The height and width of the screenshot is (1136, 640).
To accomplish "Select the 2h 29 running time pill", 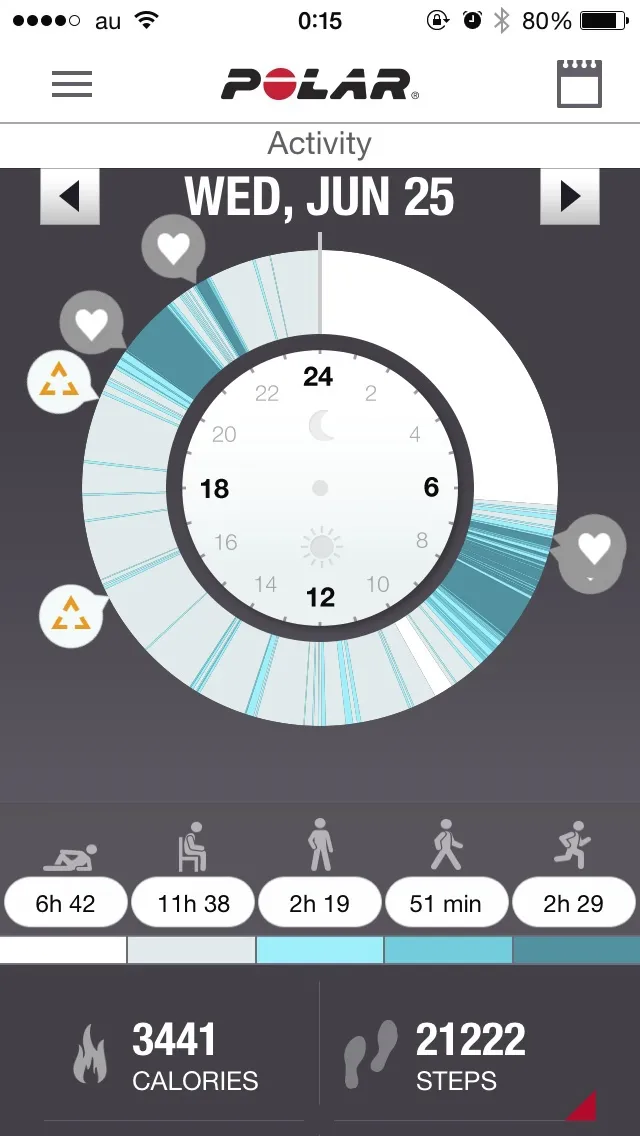I will pyautogui.click(x=574, y=904).
